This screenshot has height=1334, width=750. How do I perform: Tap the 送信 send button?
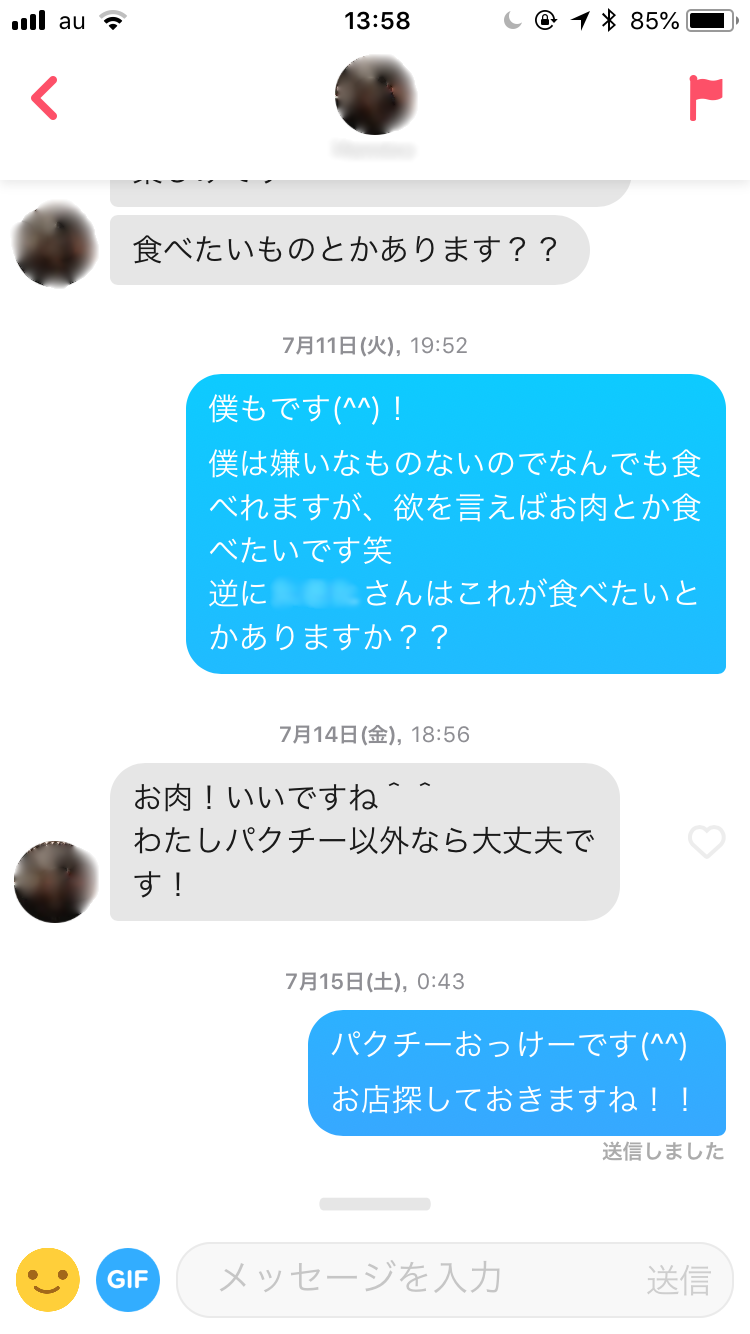[678, 1280]
